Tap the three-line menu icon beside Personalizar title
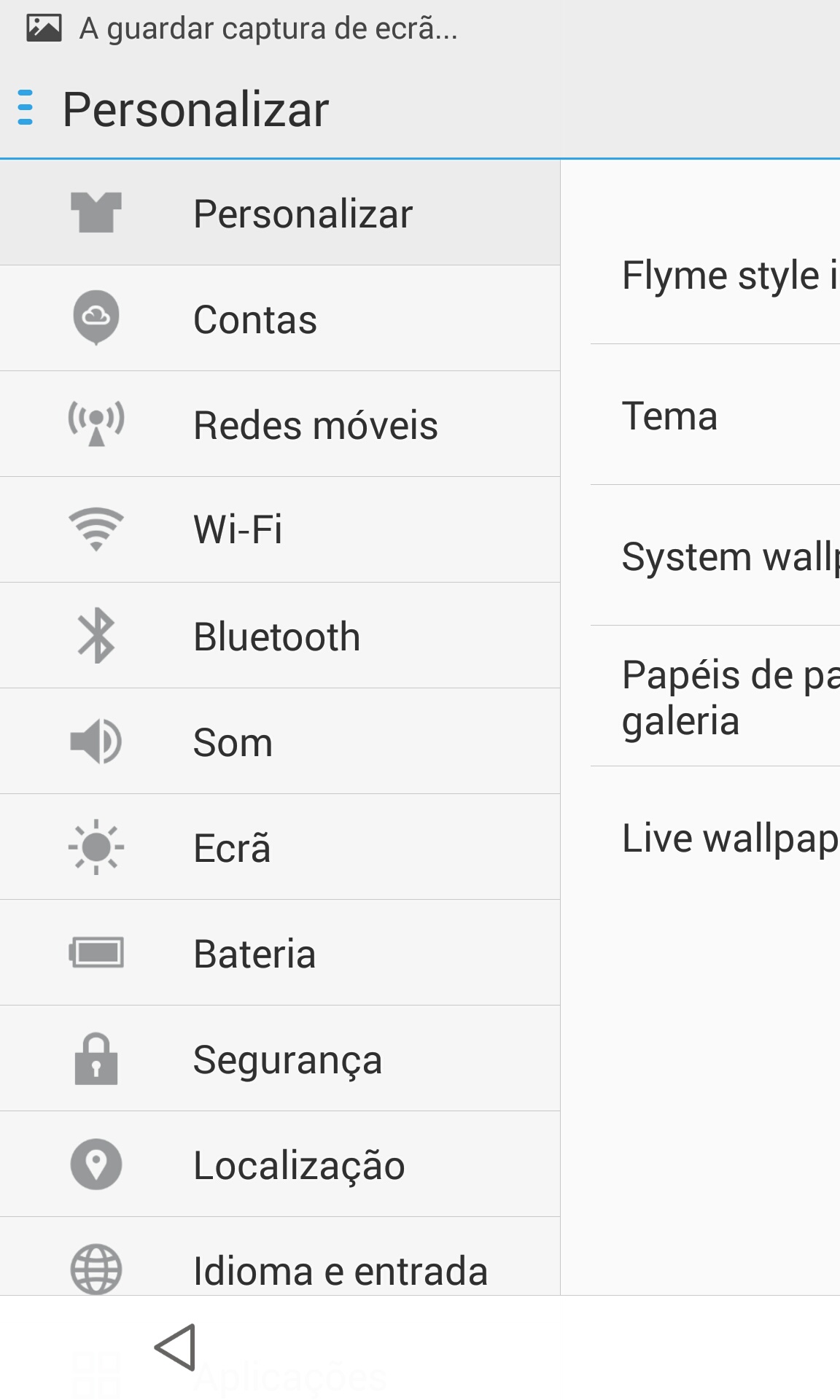Viewport: 840px width, 1400px height. [x=26, y=108]
